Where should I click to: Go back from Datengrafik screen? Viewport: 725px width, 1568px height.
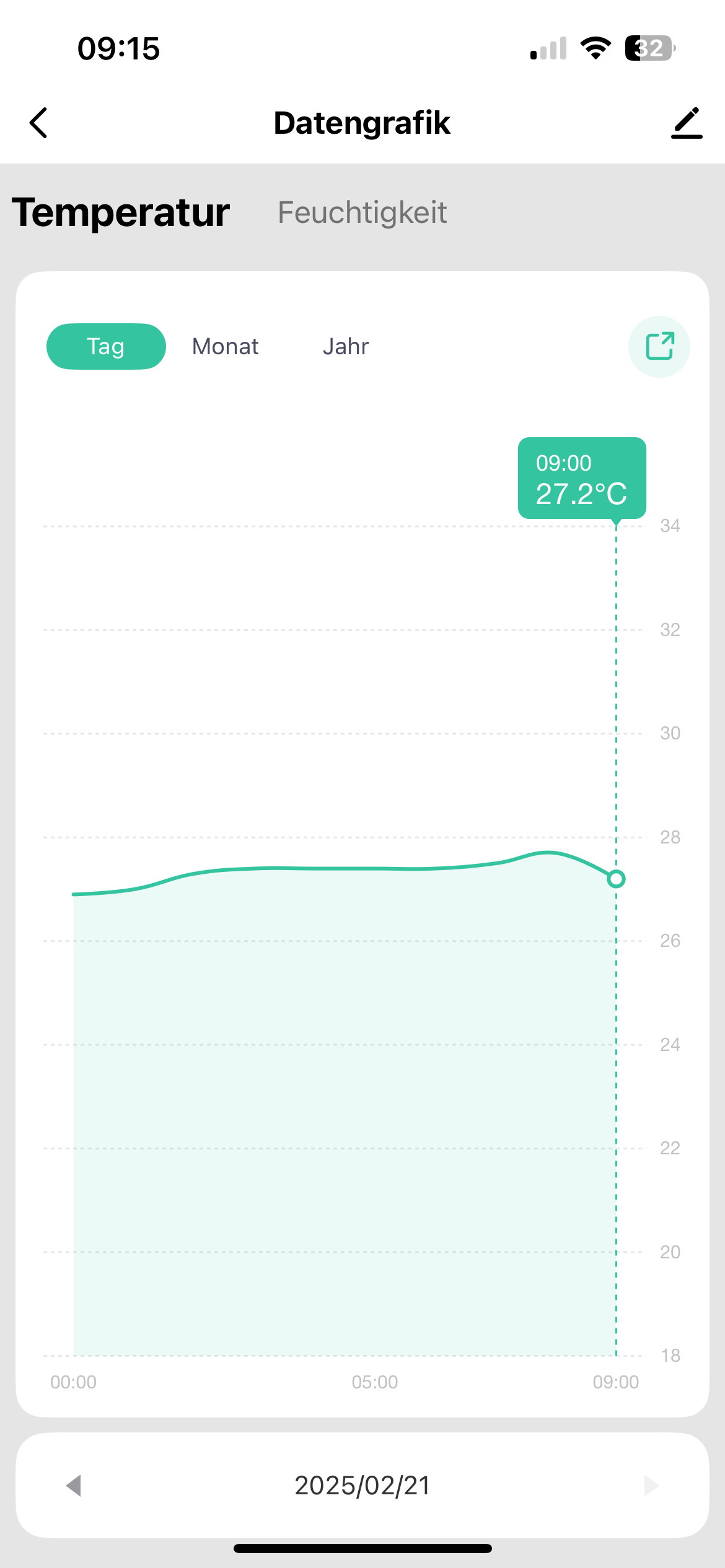click(x=38, y=123)
